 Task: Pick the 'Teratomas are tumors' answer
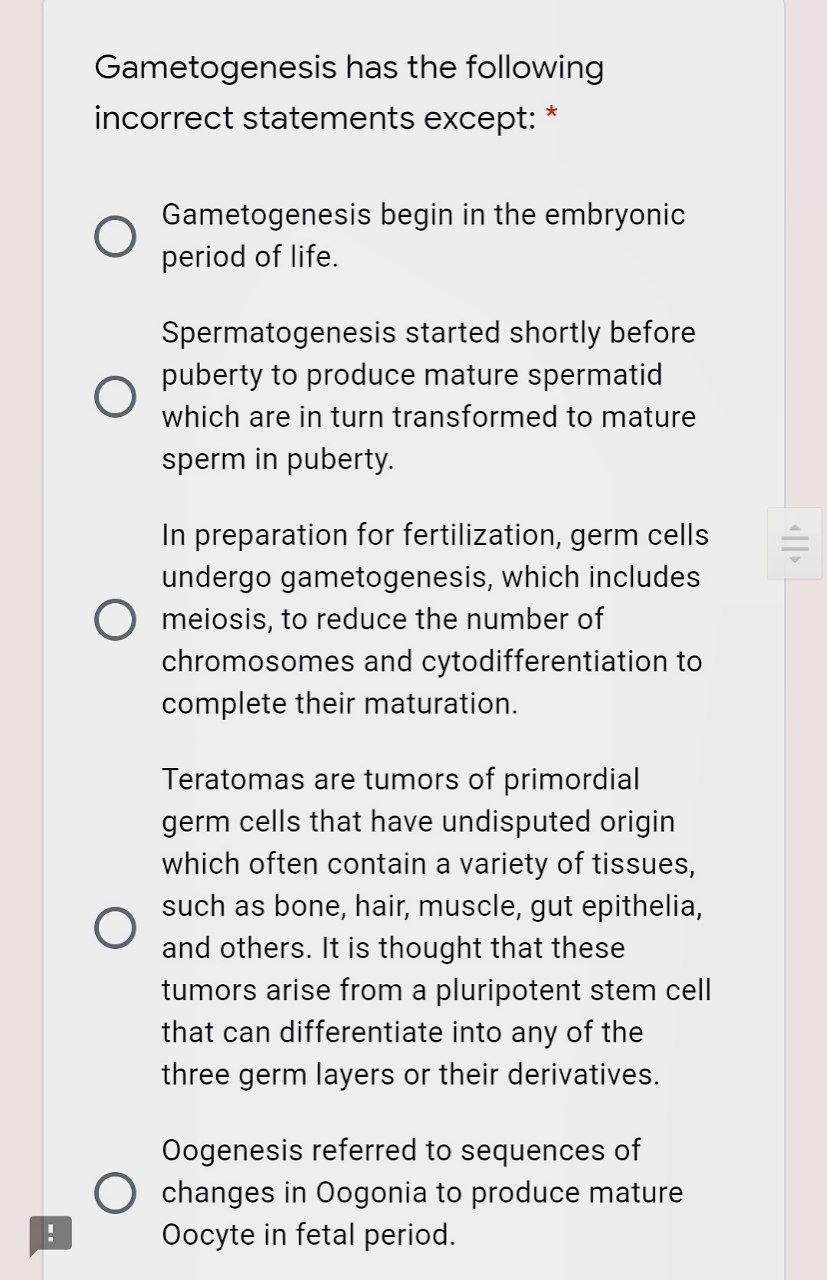tap(115, 928)
